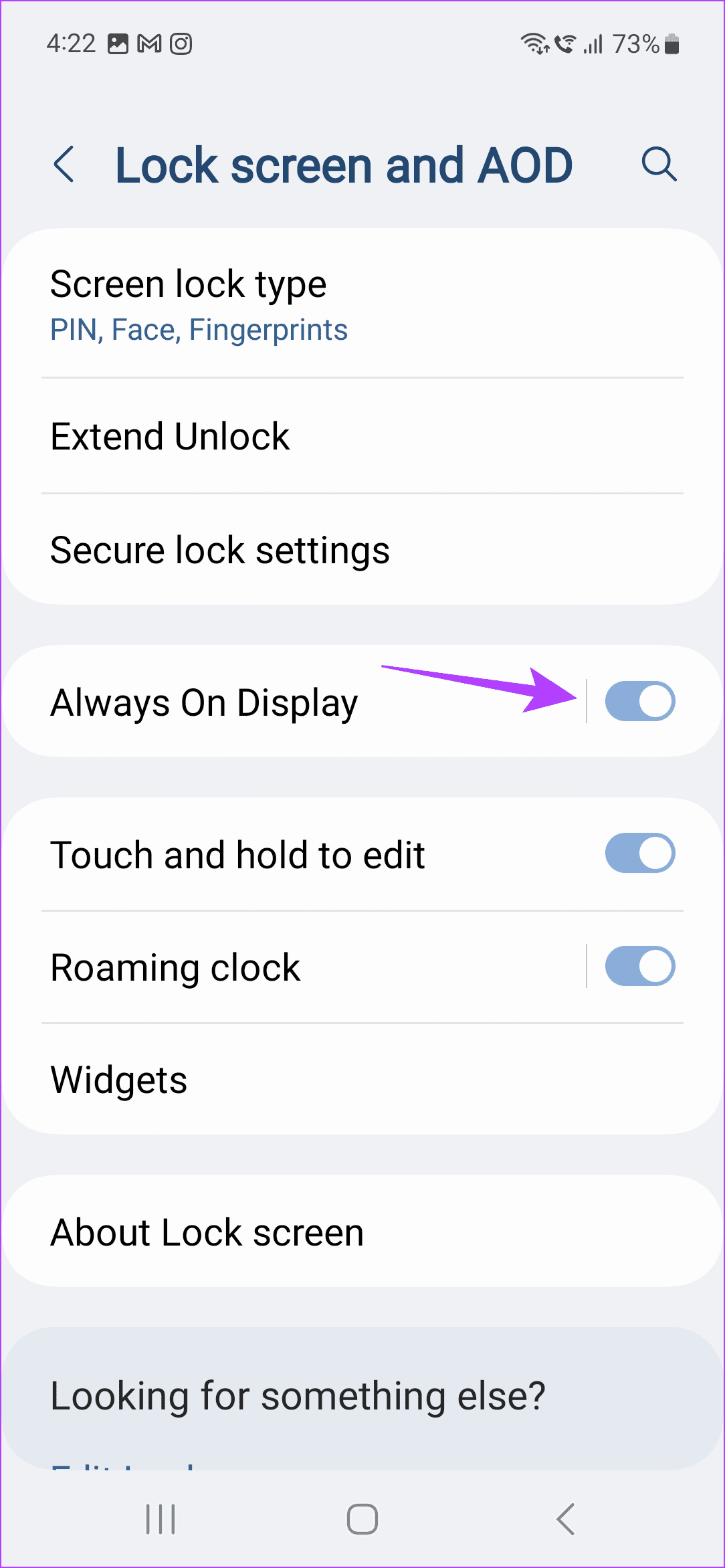Viewport: 725px width, 1568px height.
Task: Tap the back arrow at top left
Action: (65, 165)
